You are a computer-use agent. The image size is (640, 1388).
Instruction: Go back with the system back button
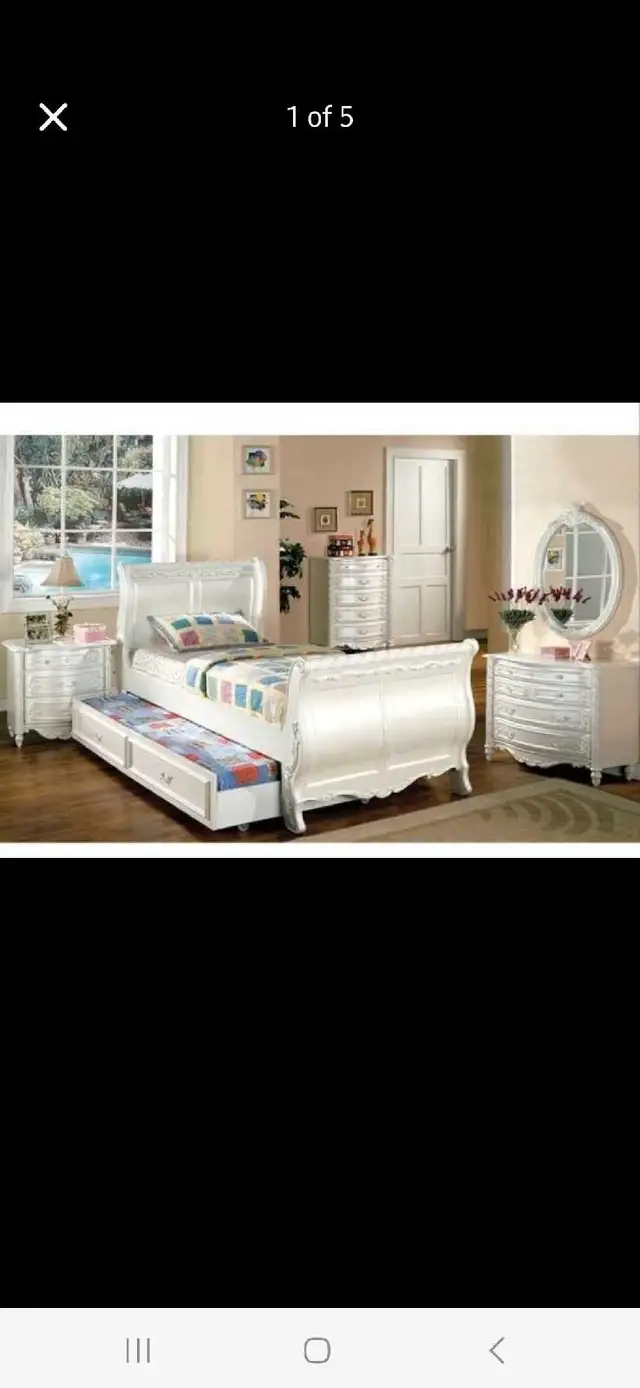(x=497, y=1350)
